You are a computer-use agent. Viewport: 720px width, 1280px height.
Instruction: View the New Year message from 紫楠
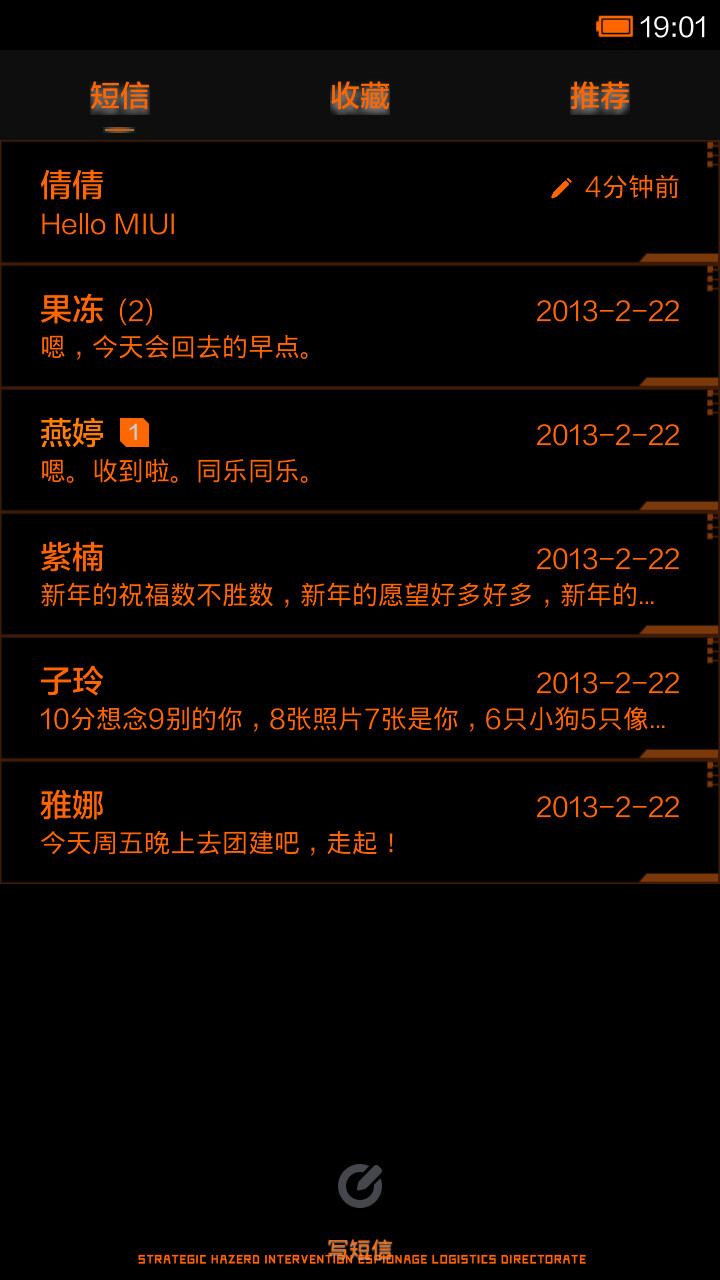pos(360,574)
